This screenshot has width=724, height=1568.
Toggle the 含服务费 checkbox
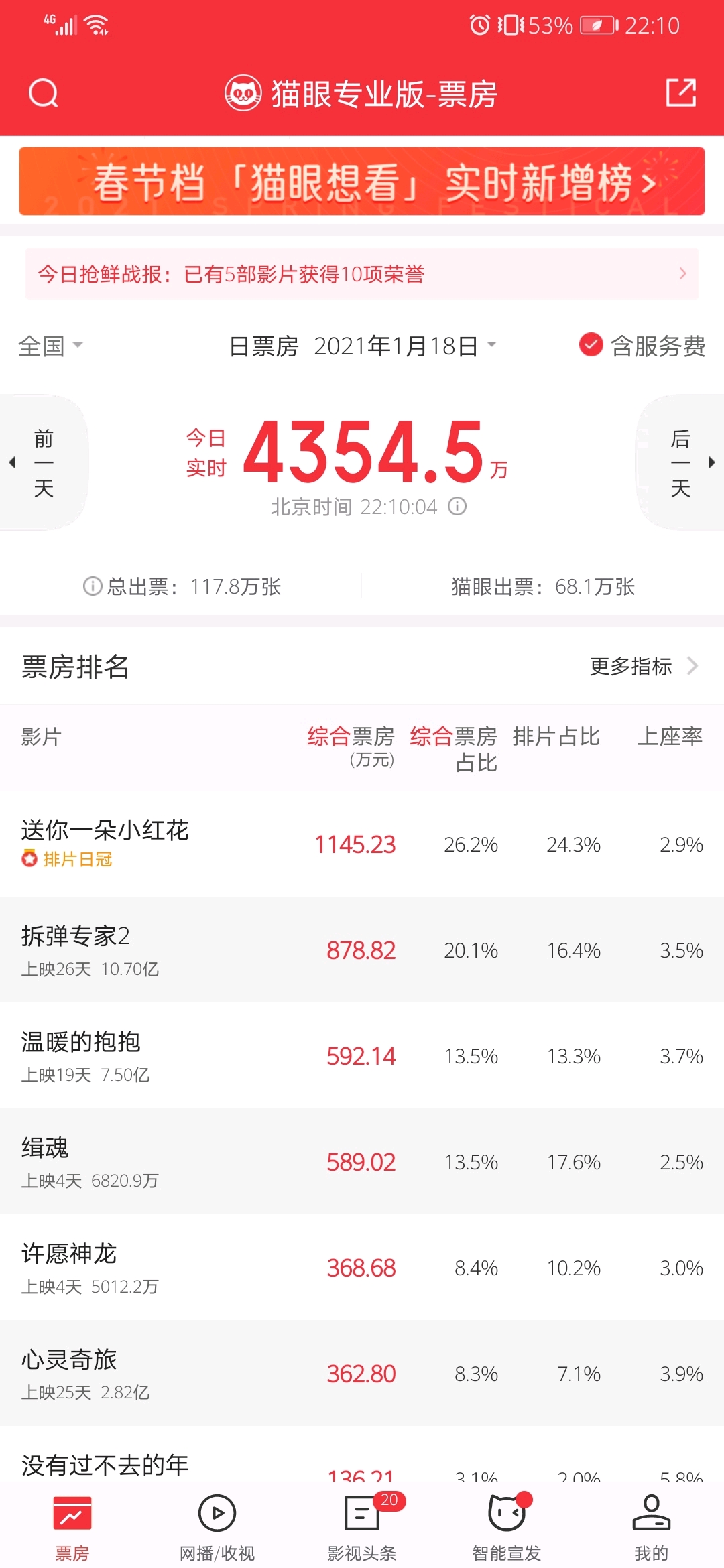pos(642,346)
